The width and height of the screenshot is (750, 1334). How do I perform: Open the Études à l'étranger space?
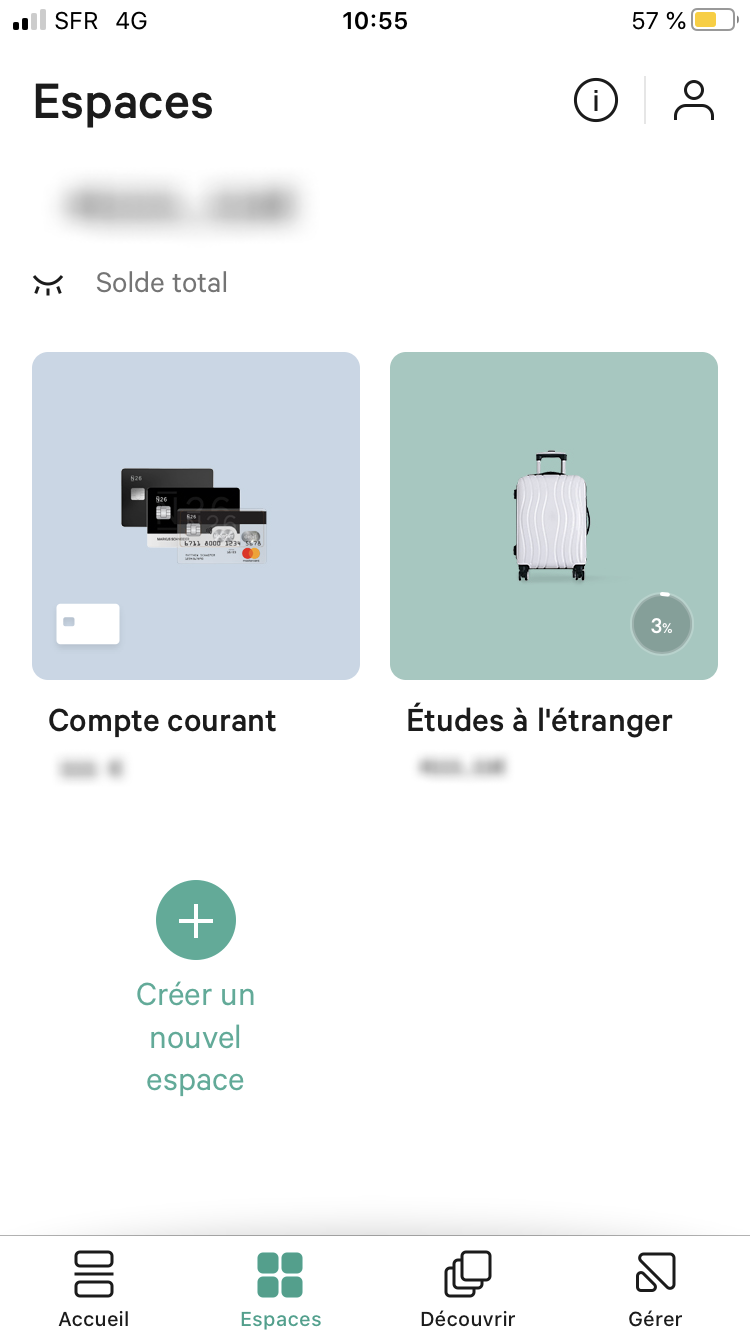tap(553, 516)
